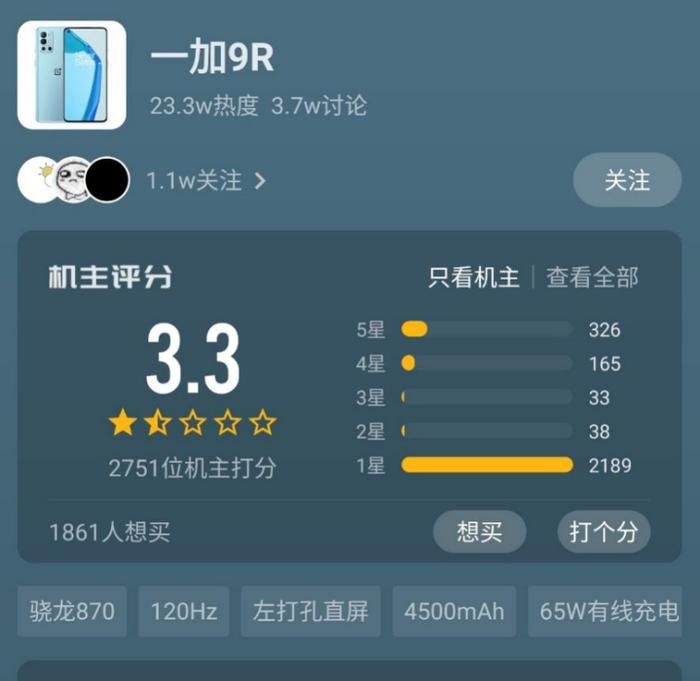This screenshot has width=700, height=681.
Task: Tap the 想买 button
Action: (x=479, y=531)
